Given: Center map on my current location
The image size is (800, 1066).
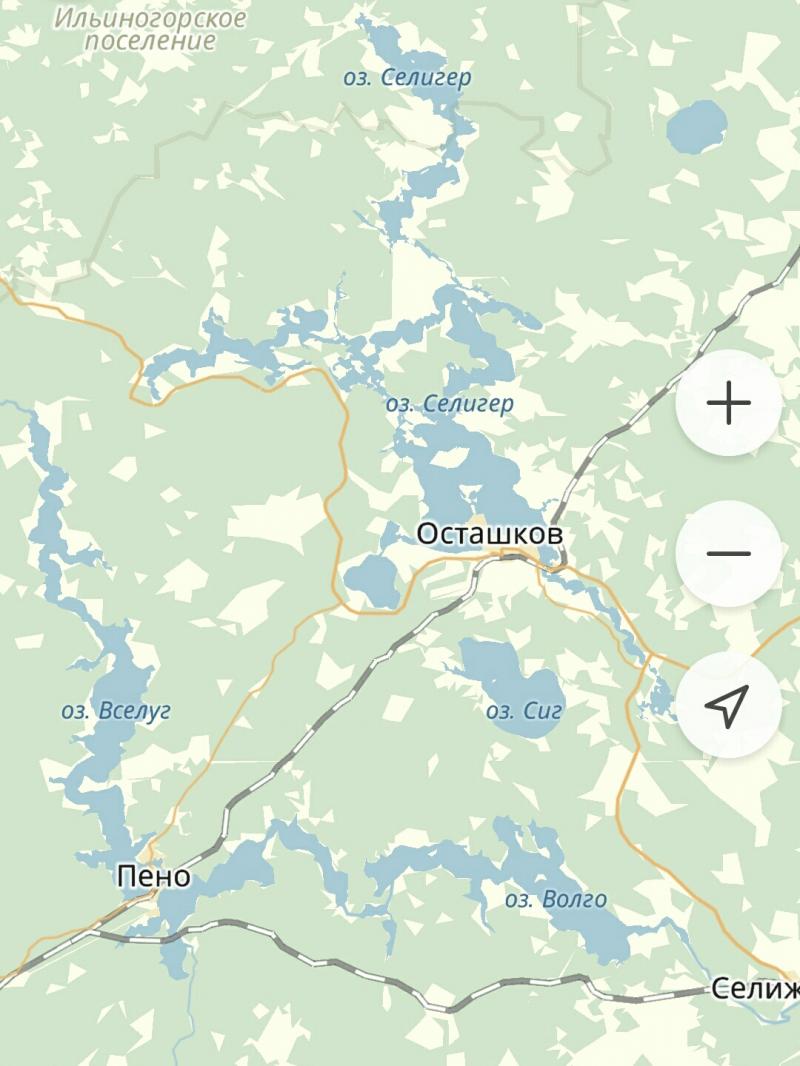Looking at the screenshot, I should 728,705.
